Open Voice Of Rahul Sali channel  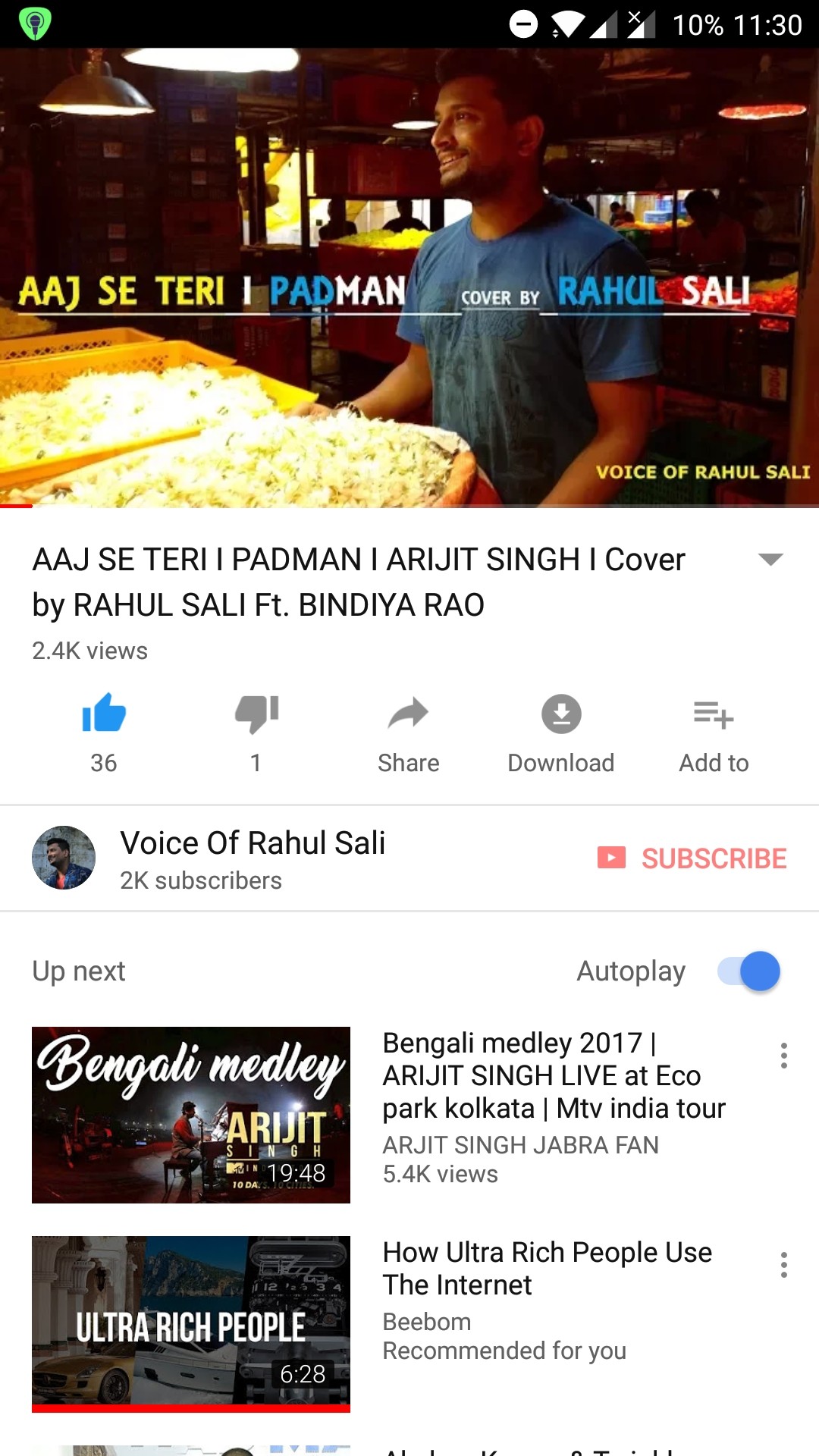(x=252, y=858)
